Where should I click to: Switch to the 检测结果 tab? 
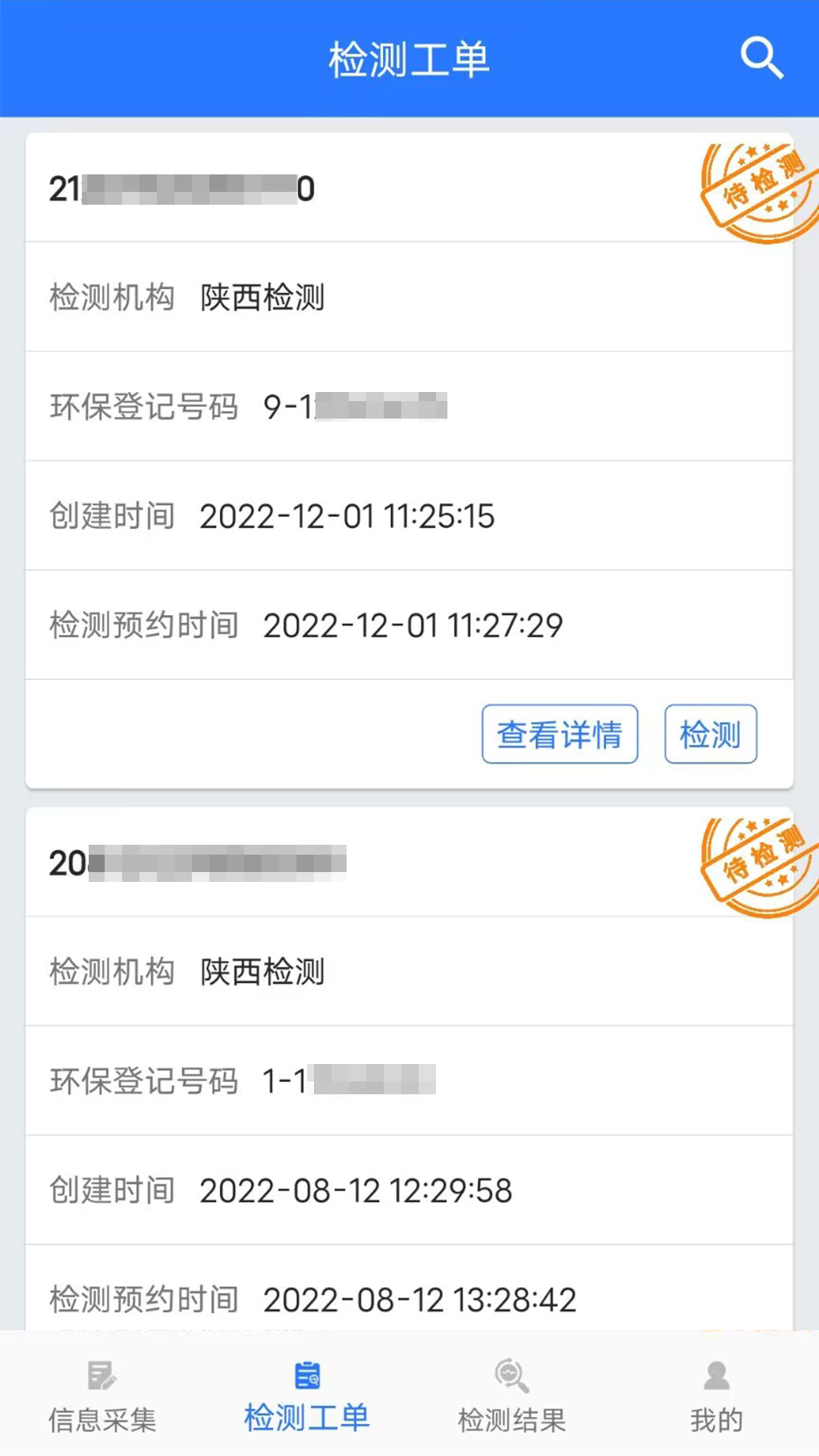[x=512, y=1412]
